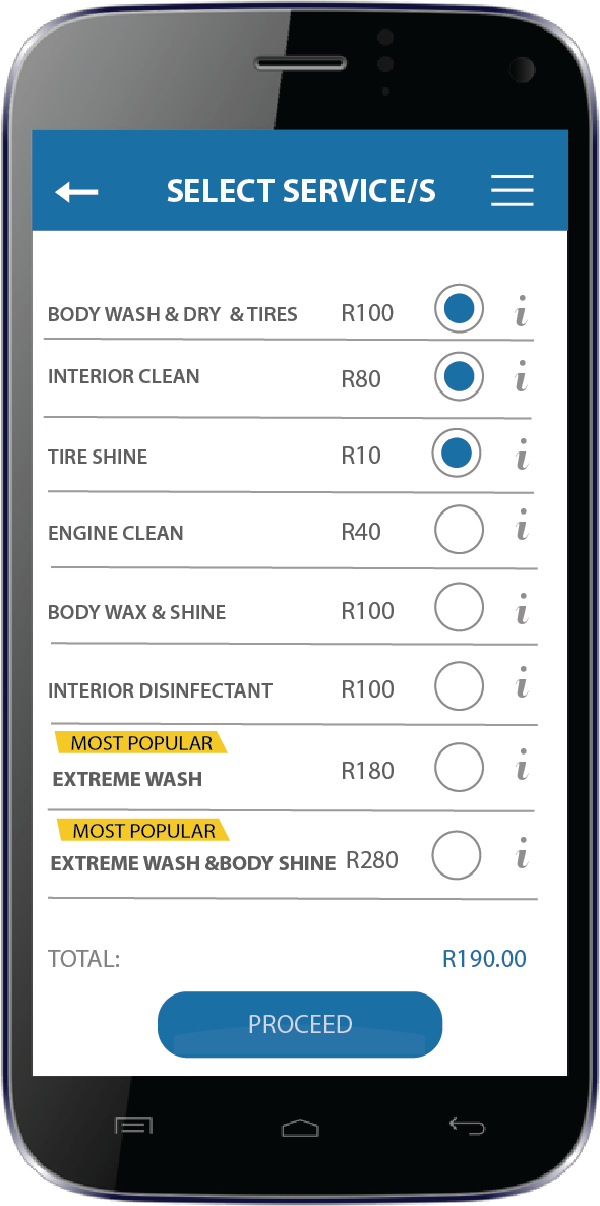Show Body Wax & Shine information
The height and width of the screenshot is (1206, 600).
(521, 608)
